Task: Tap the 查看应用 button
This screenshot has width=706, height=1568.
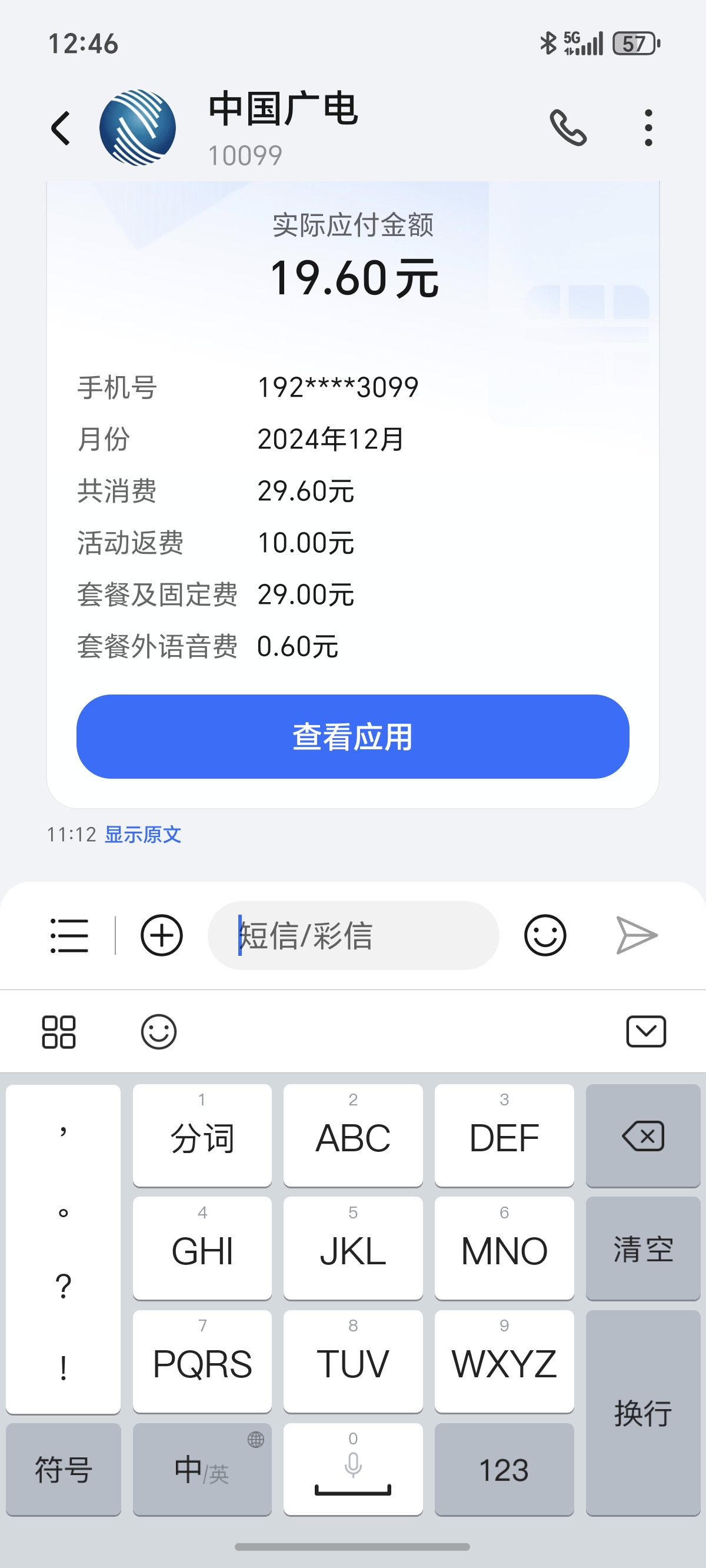Action: coord(352,737)
